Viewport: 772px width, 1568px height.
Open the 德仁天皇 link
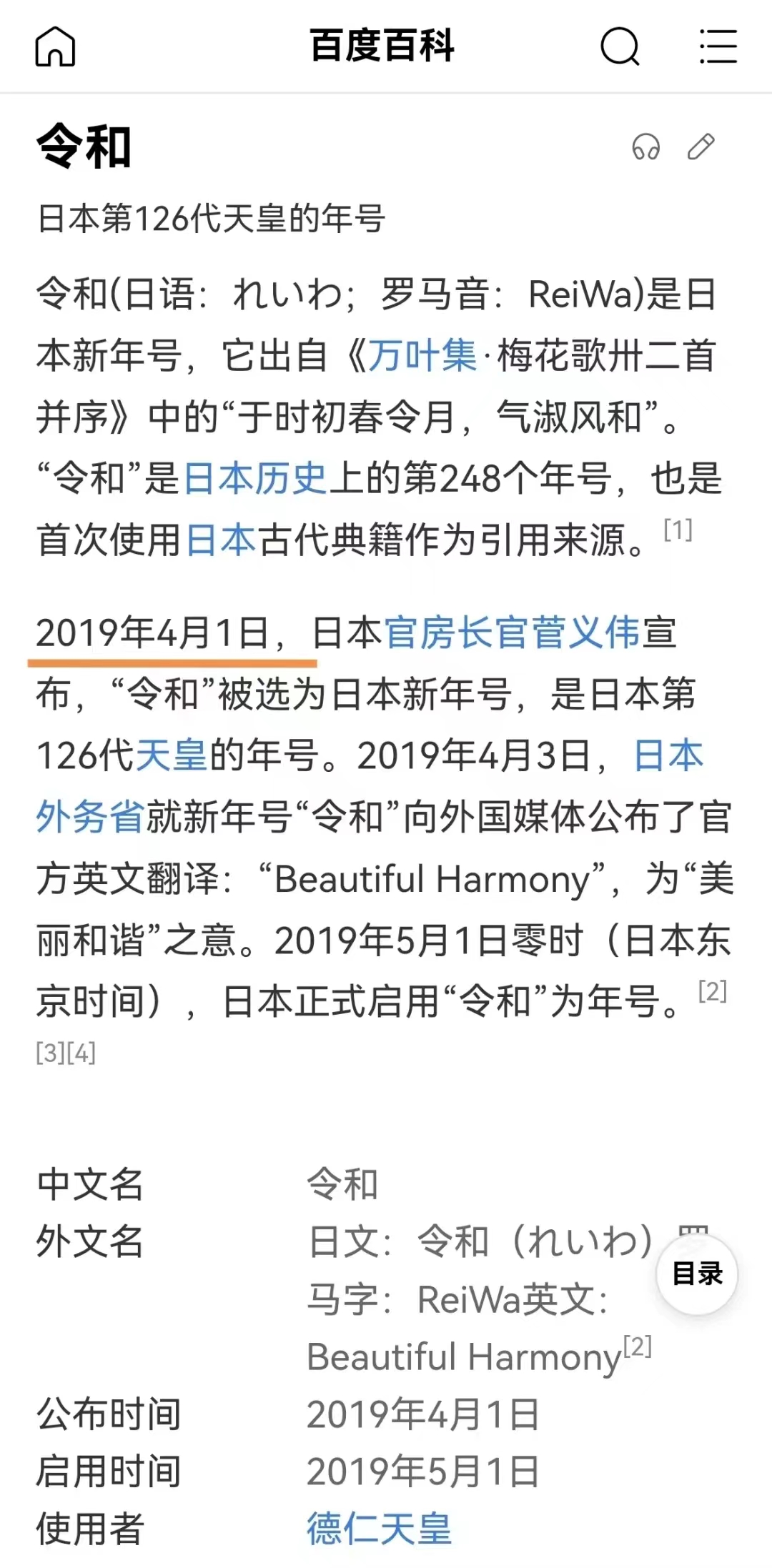379,1529
